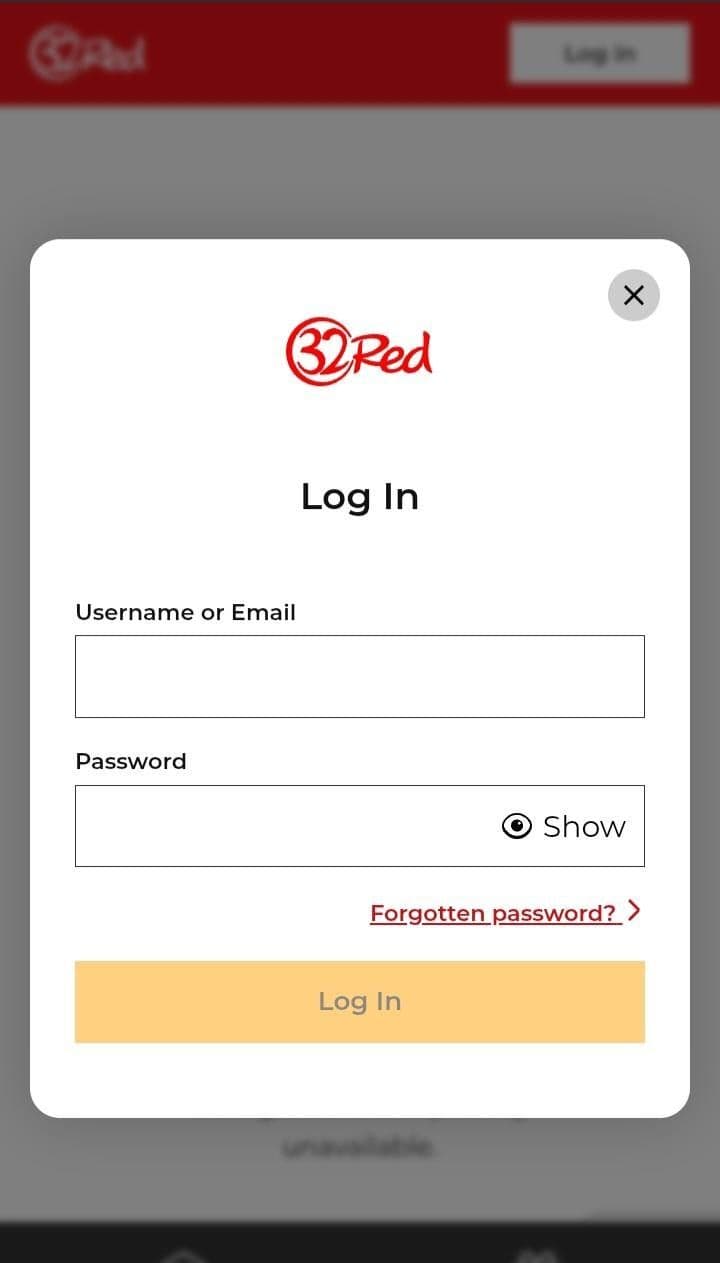Close the Log In dialog
720x1263 pixels.
tap(633, 295)
